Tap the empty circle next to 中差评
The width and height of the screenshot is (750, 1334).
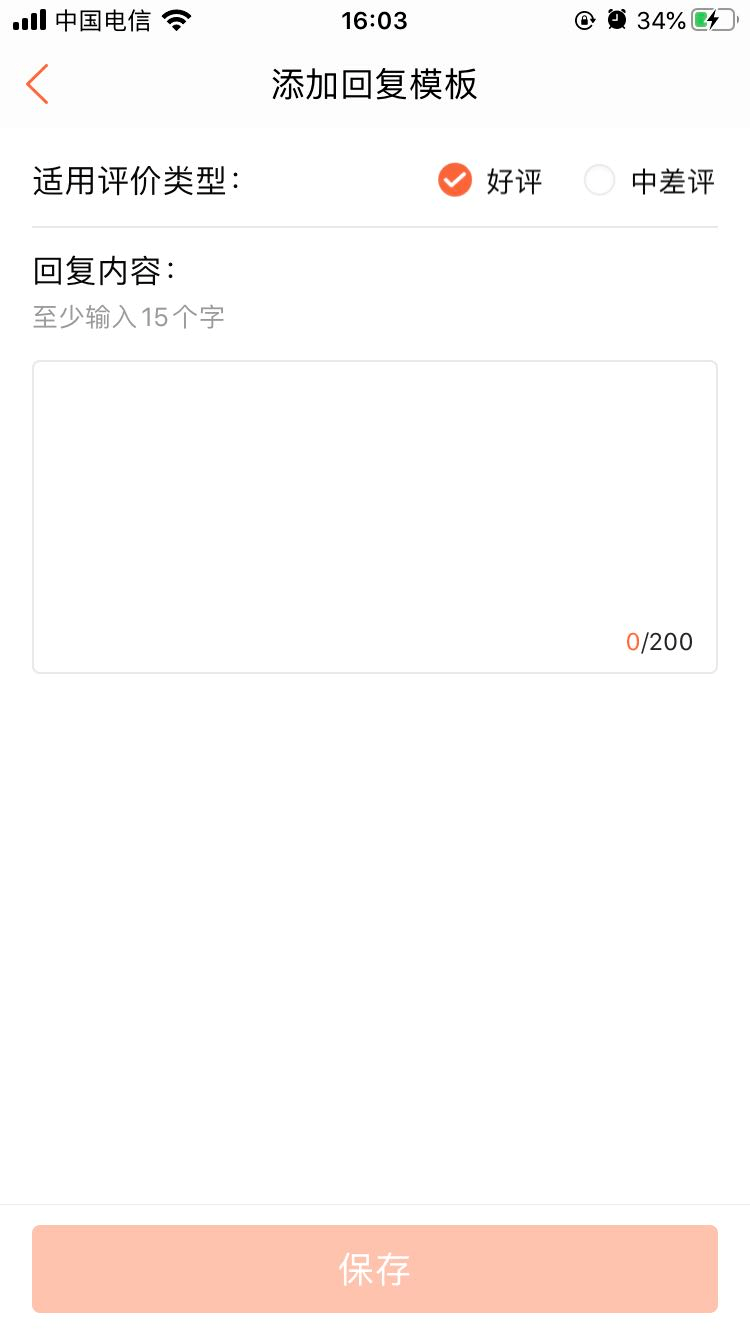click(x=600, y=180)
